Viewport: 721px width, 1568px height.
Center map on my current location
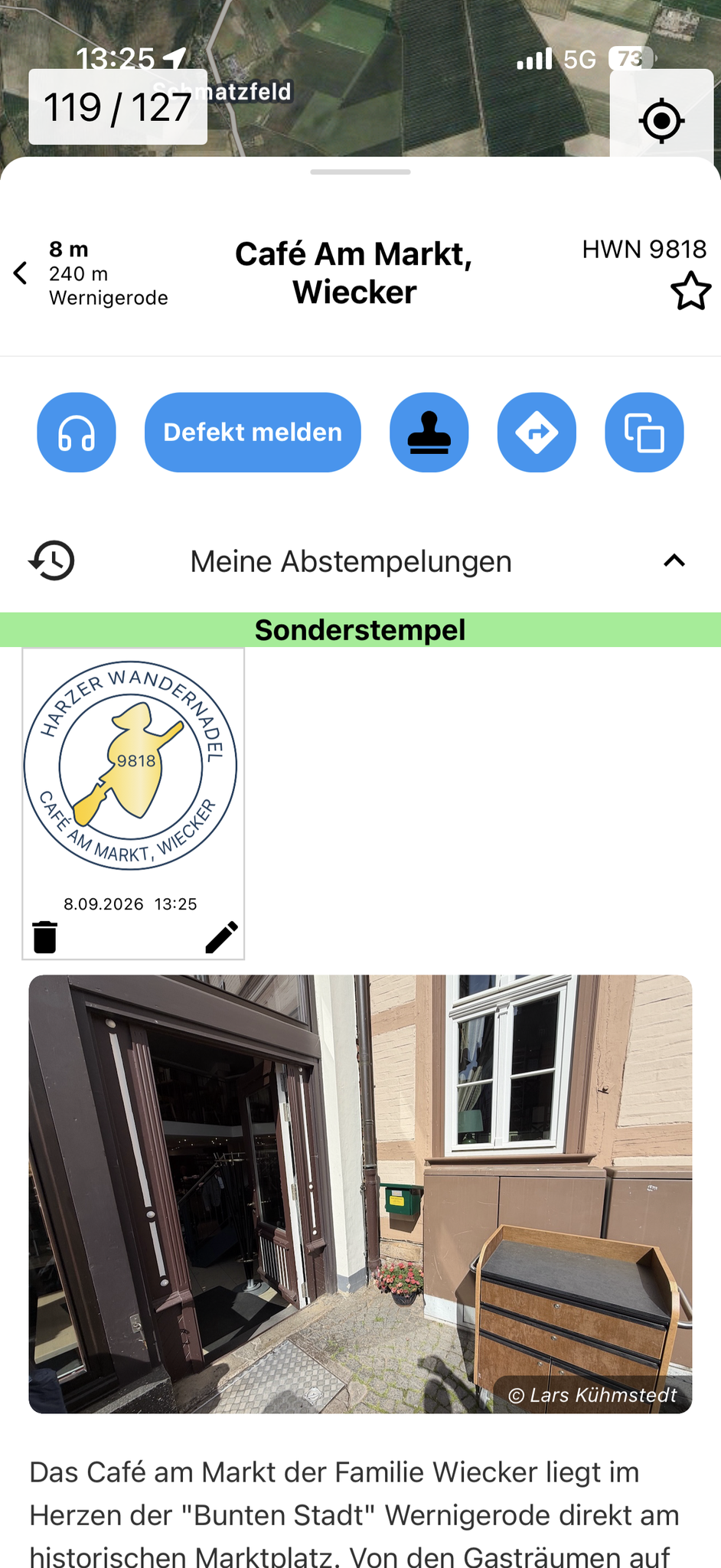(661, 121)
